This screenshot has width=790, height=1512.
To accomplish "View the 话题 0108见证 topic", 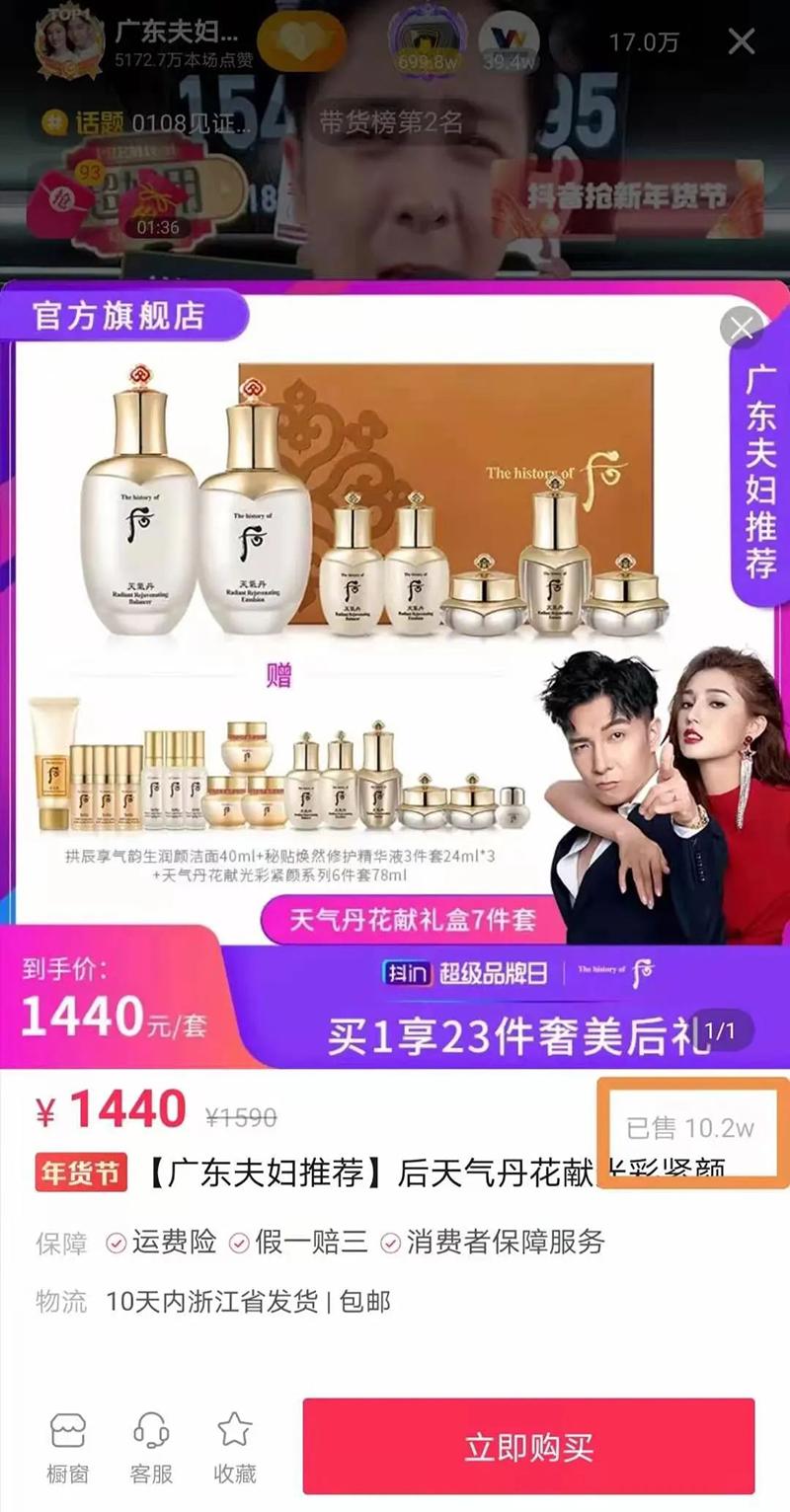I will 148,123.
